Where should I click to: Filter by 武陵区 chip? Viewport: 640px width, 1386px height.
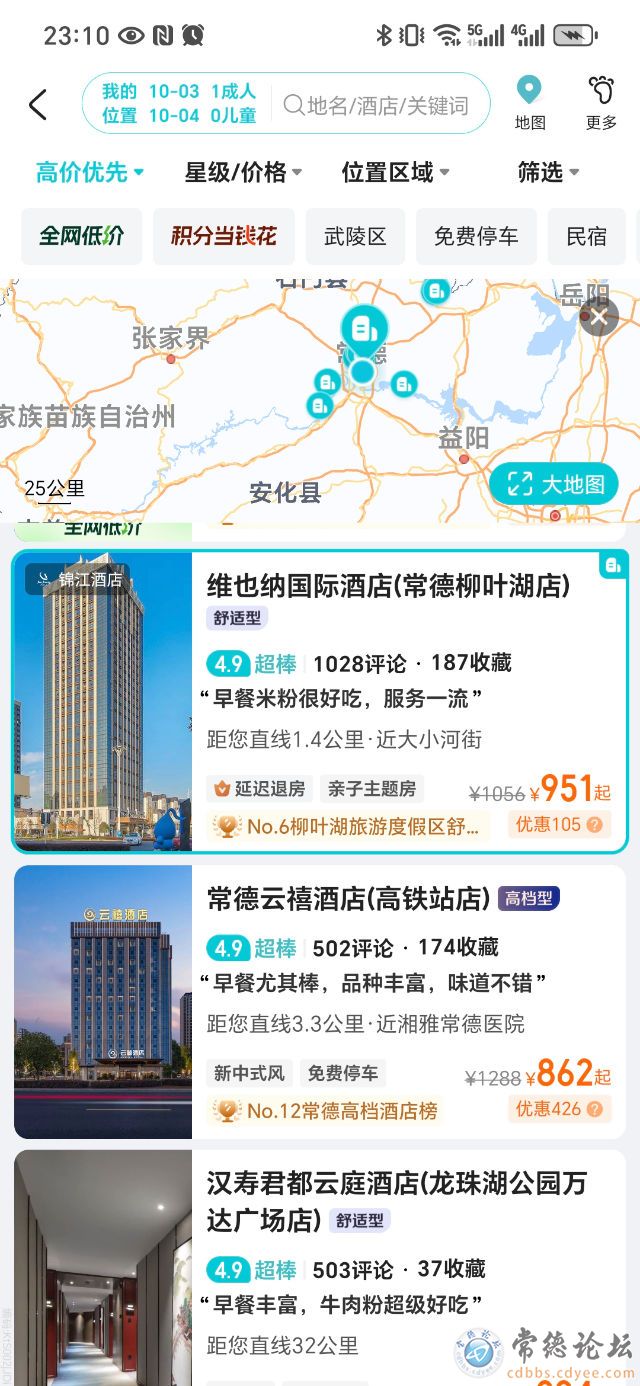pyautogui.click(x=355, y=237)
